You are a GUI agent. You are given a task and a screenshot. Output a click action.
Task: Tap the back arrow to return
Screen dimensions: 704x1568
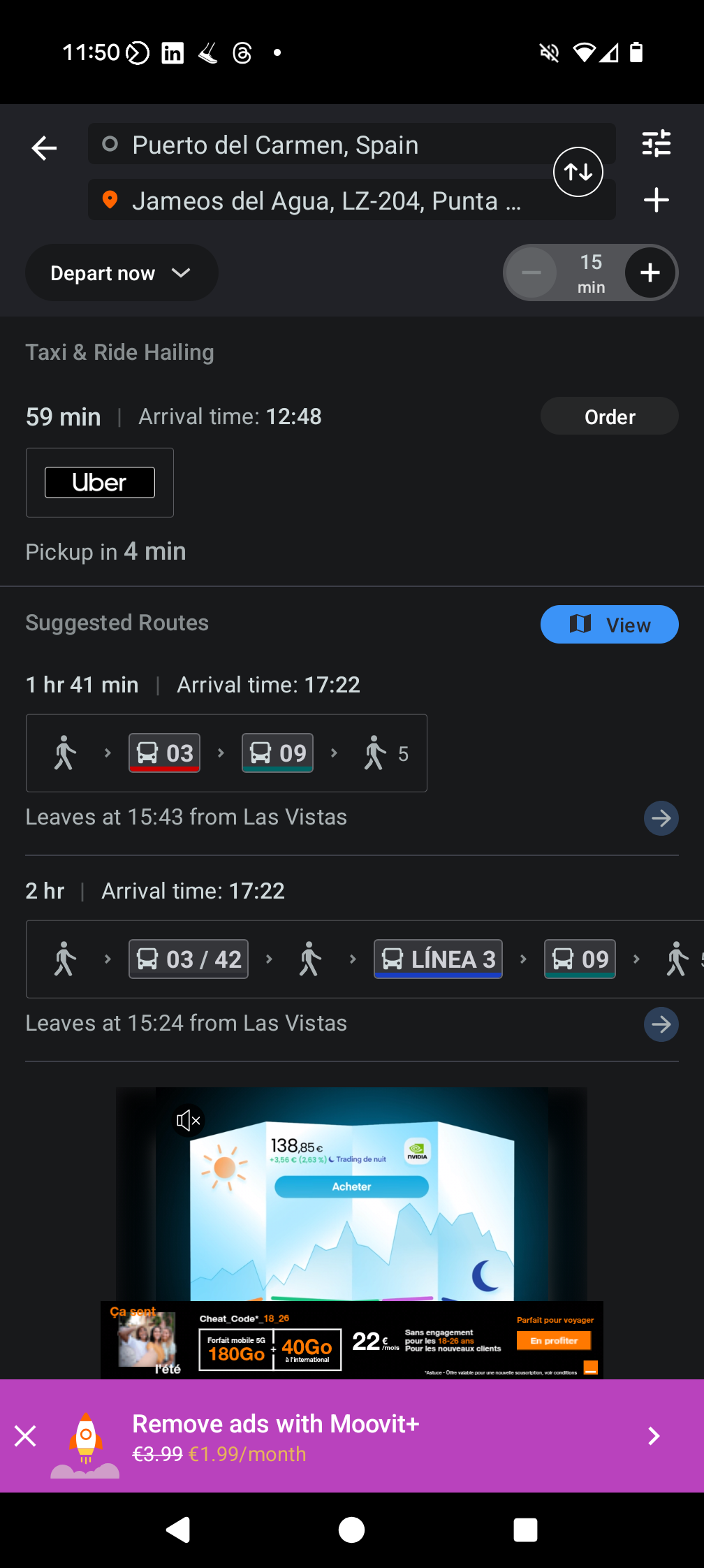point(43,147)
